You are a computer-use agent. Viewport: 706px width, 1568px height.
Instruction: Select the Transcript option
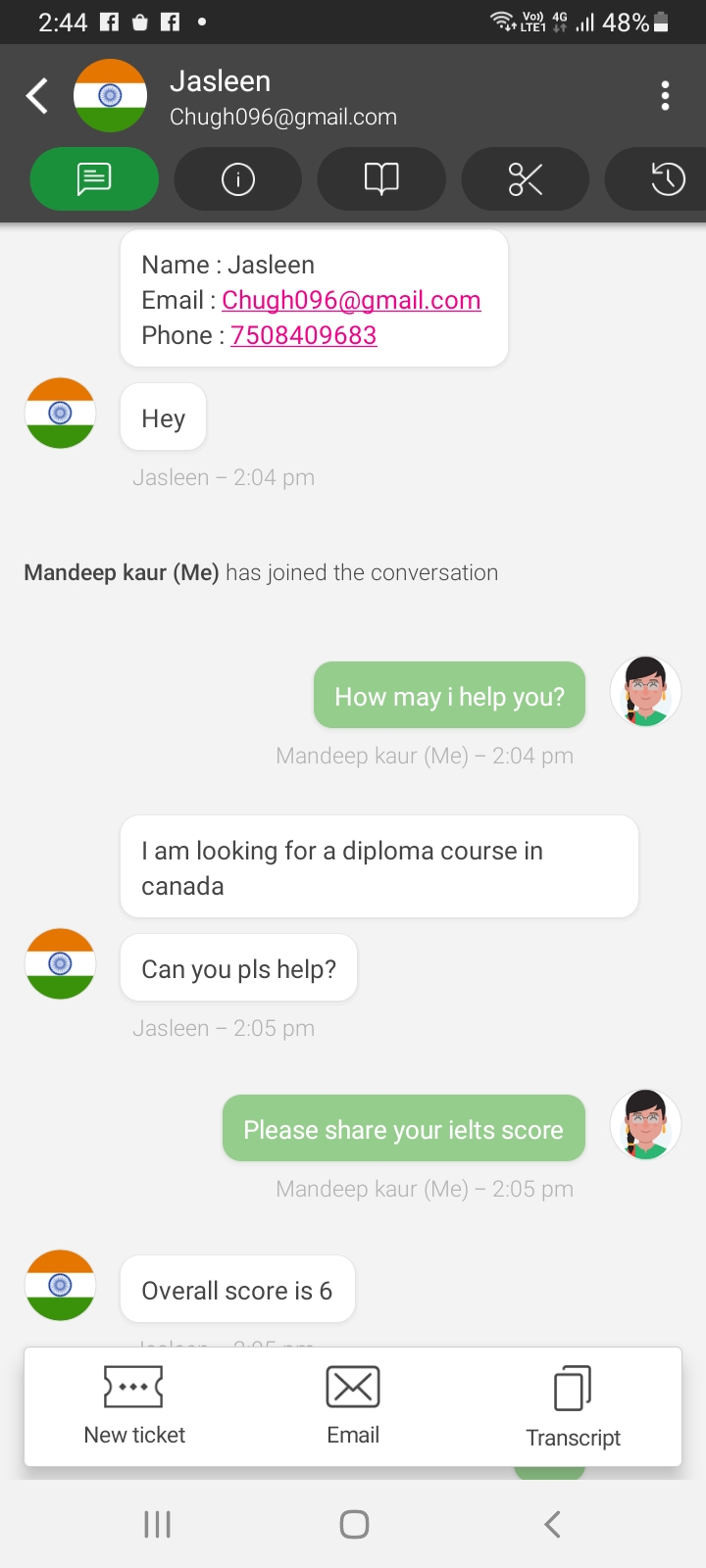point(573,1407)
